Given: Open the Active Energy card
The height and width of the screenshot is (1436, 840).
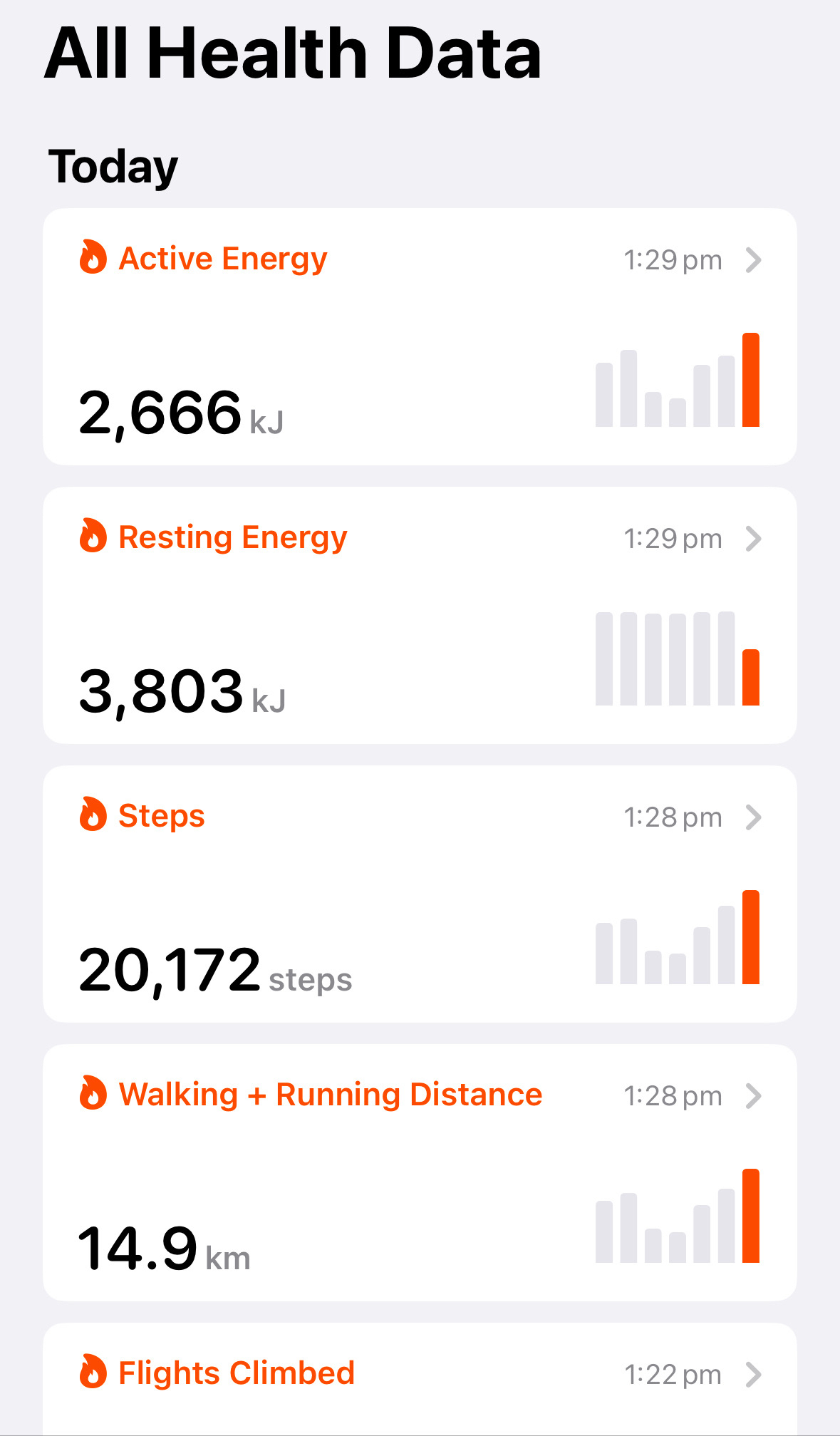Looking at the screenshot, I should tap(419, 336).
